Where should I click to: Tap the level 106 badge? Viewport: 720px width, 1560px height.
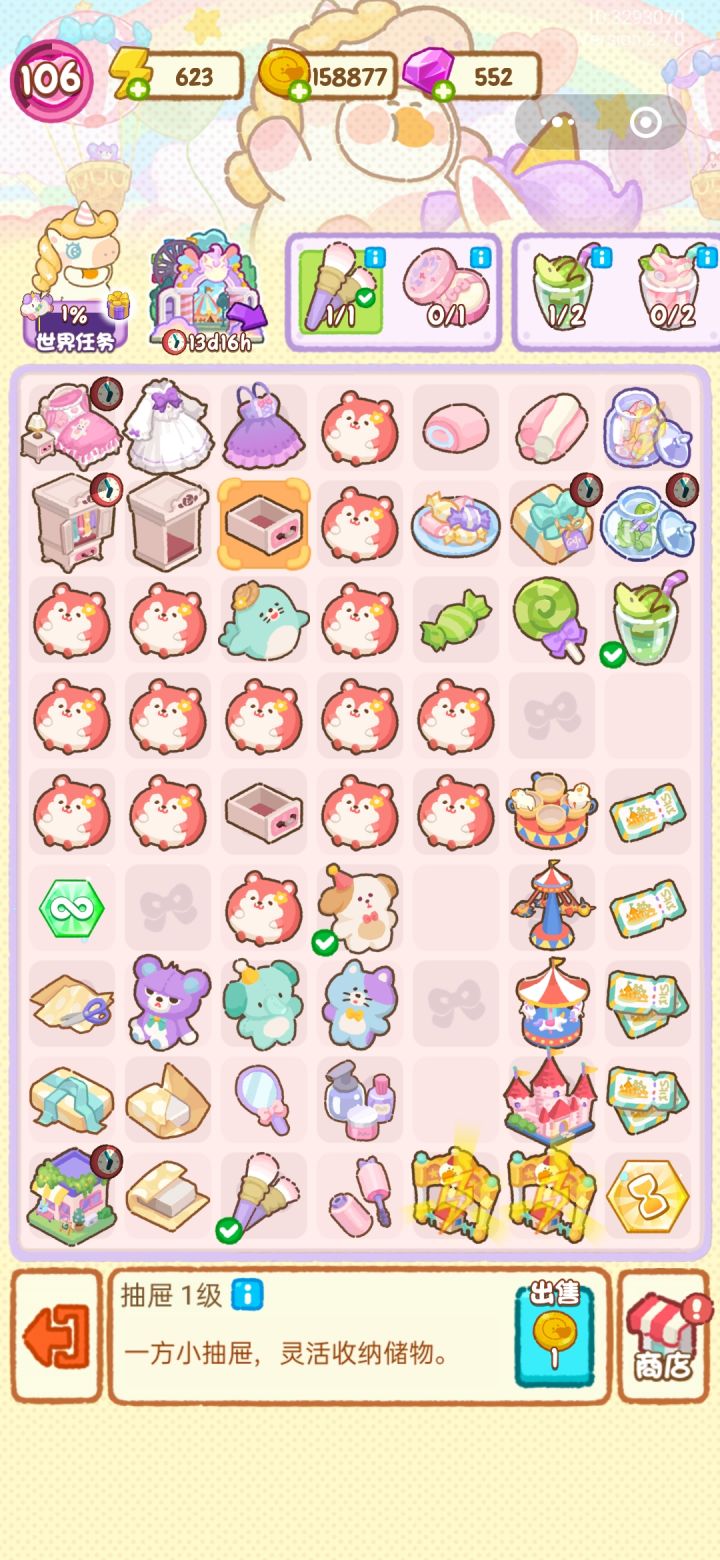(48, 74)
